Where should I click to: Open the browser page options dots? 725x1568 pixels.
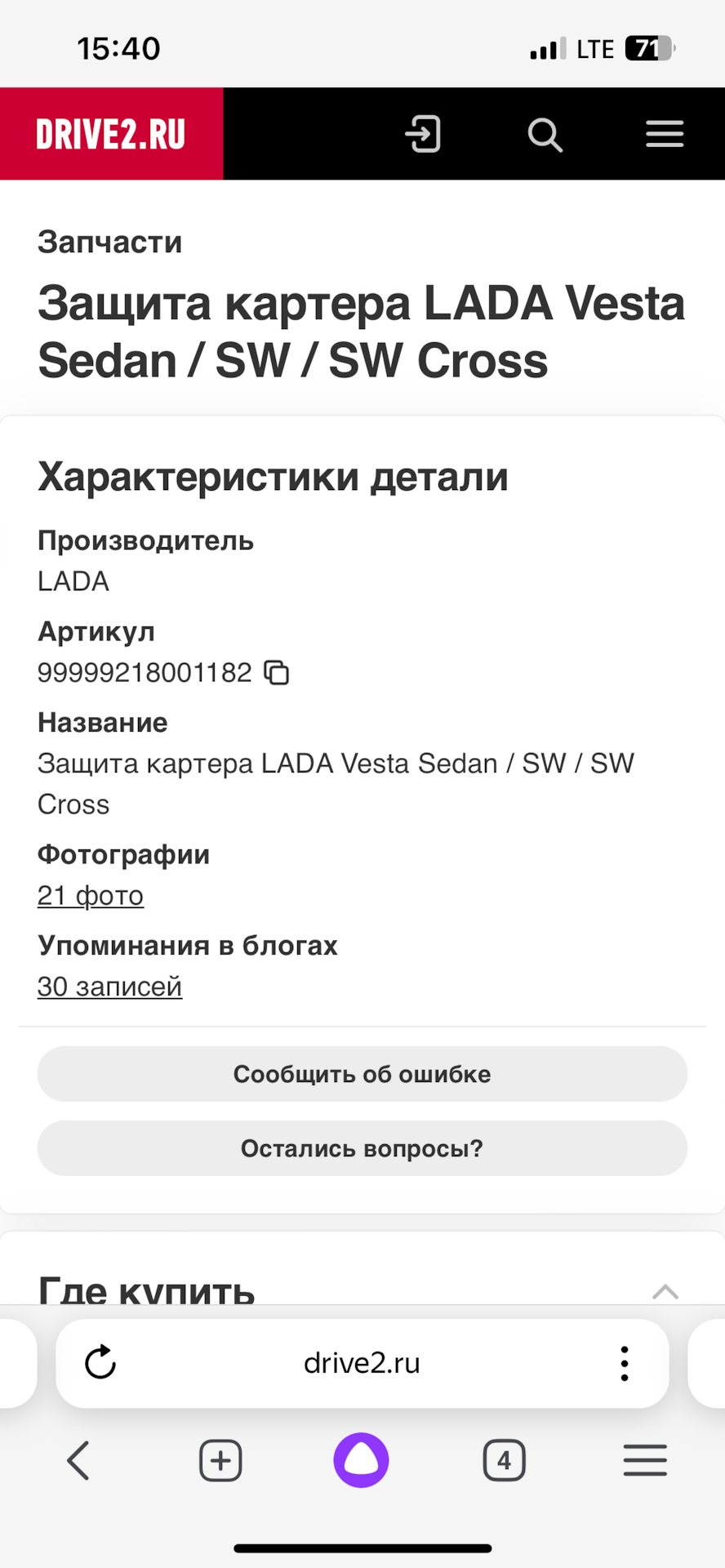(x=625, y=1363)
